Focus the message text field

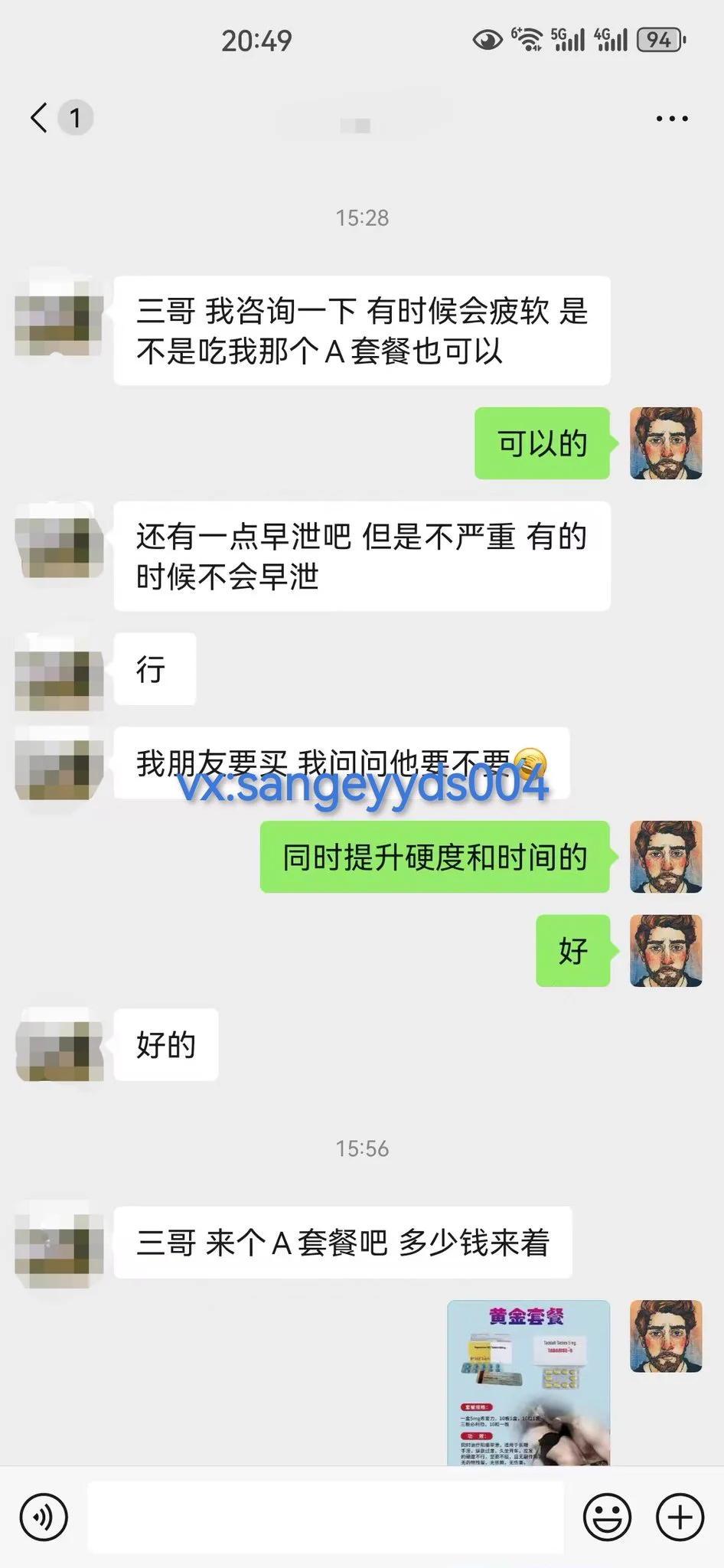325,1517
